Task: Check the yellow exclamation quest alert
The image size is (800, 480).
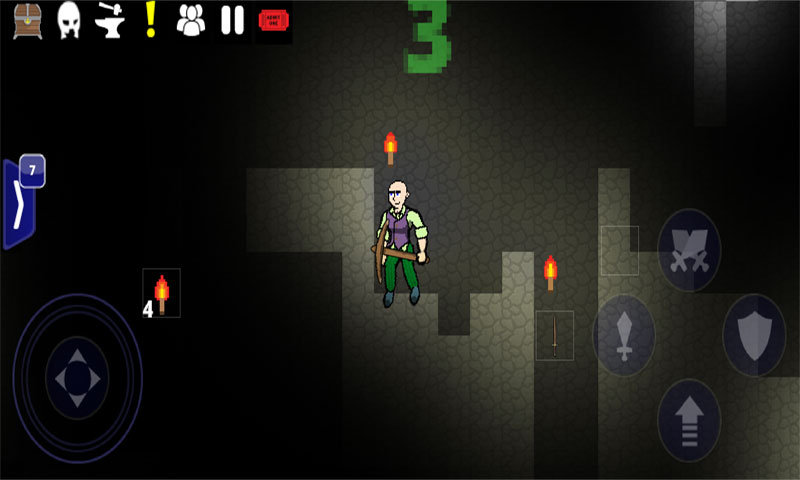Action: pyautogui.click(x=150, y=19)
